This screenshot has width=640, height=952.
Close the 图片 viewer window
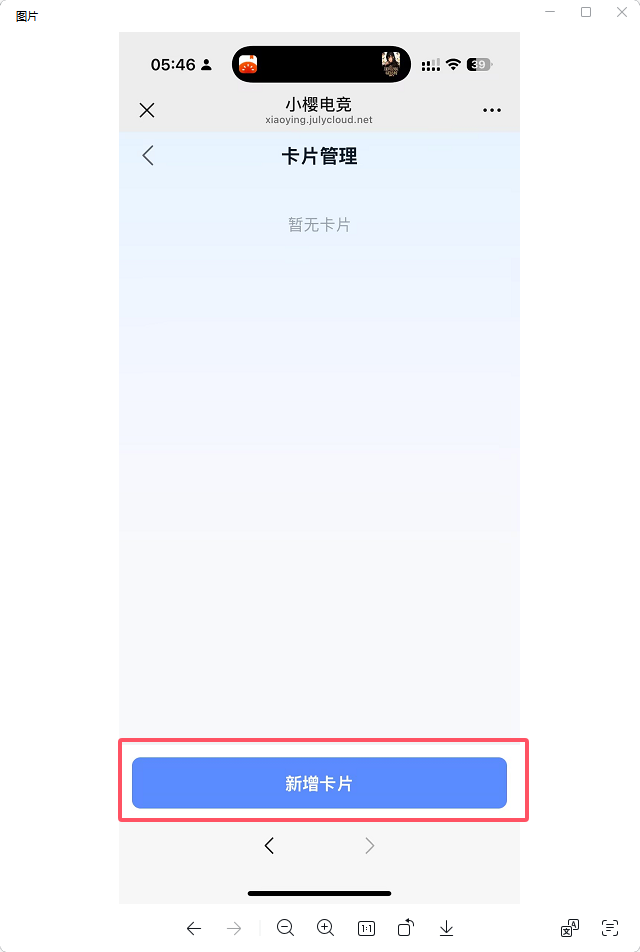pyautogui.click(x=621, y=12)
